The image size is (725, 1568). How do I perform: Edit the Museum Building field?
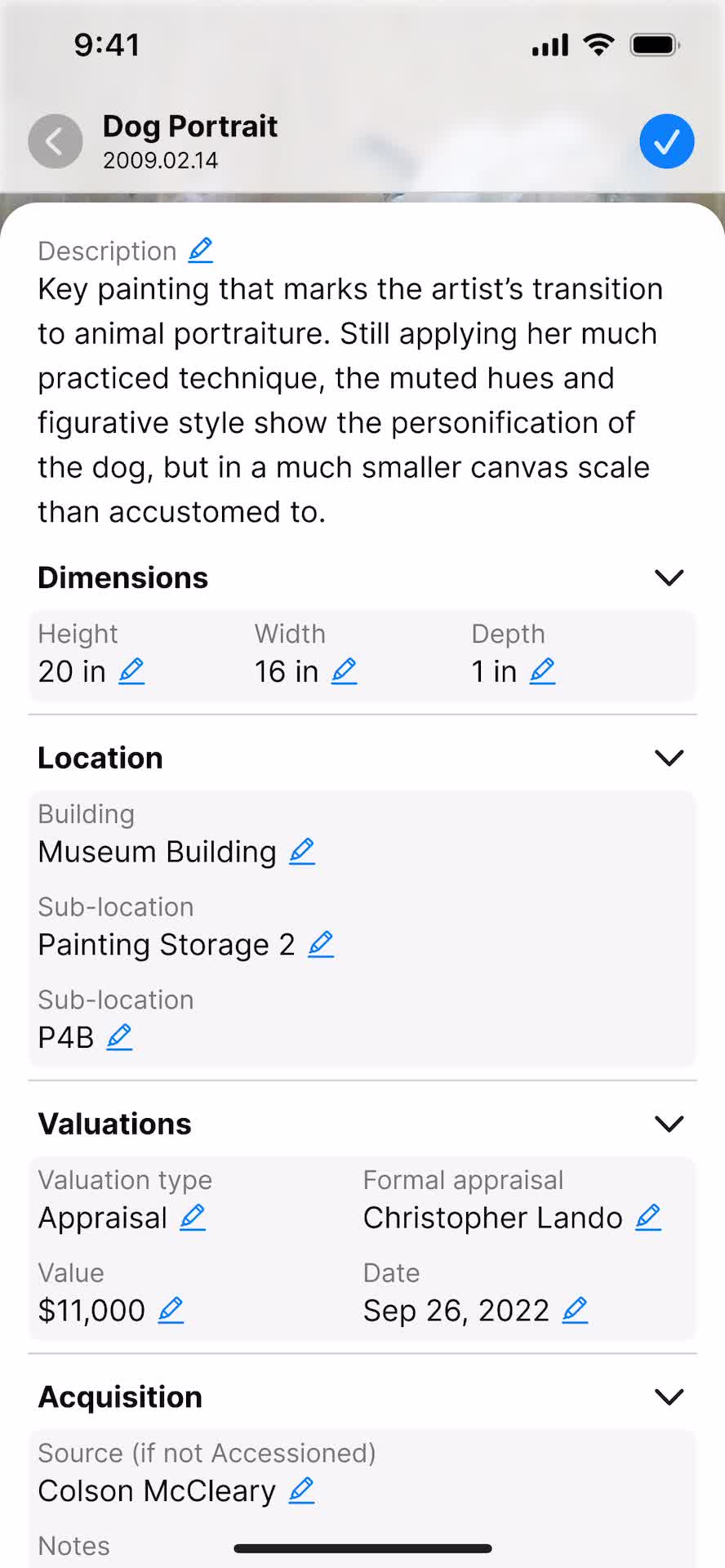click(x=302, y=852)
